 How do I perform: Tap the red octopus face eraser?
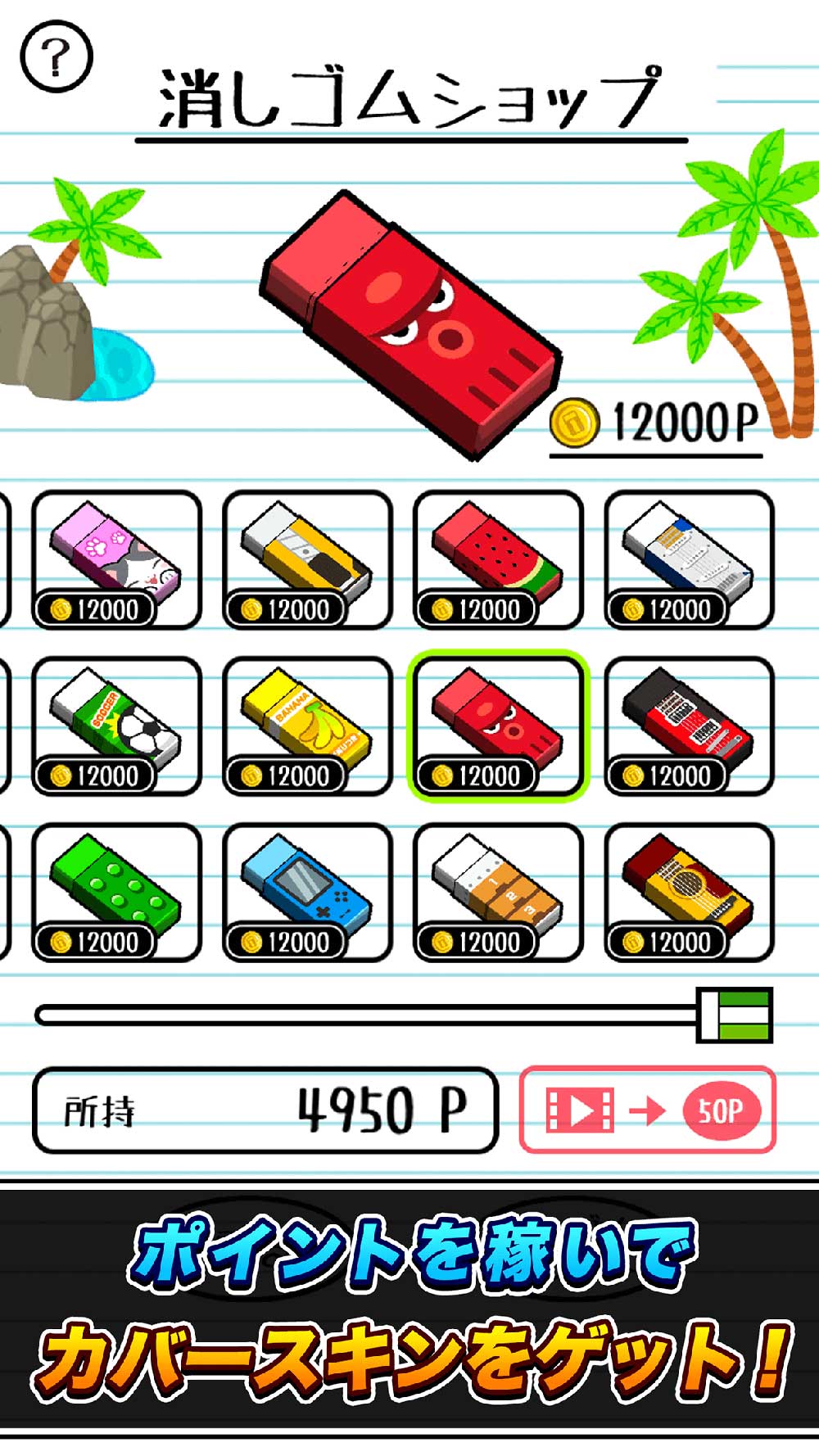(x=498, y=726)
